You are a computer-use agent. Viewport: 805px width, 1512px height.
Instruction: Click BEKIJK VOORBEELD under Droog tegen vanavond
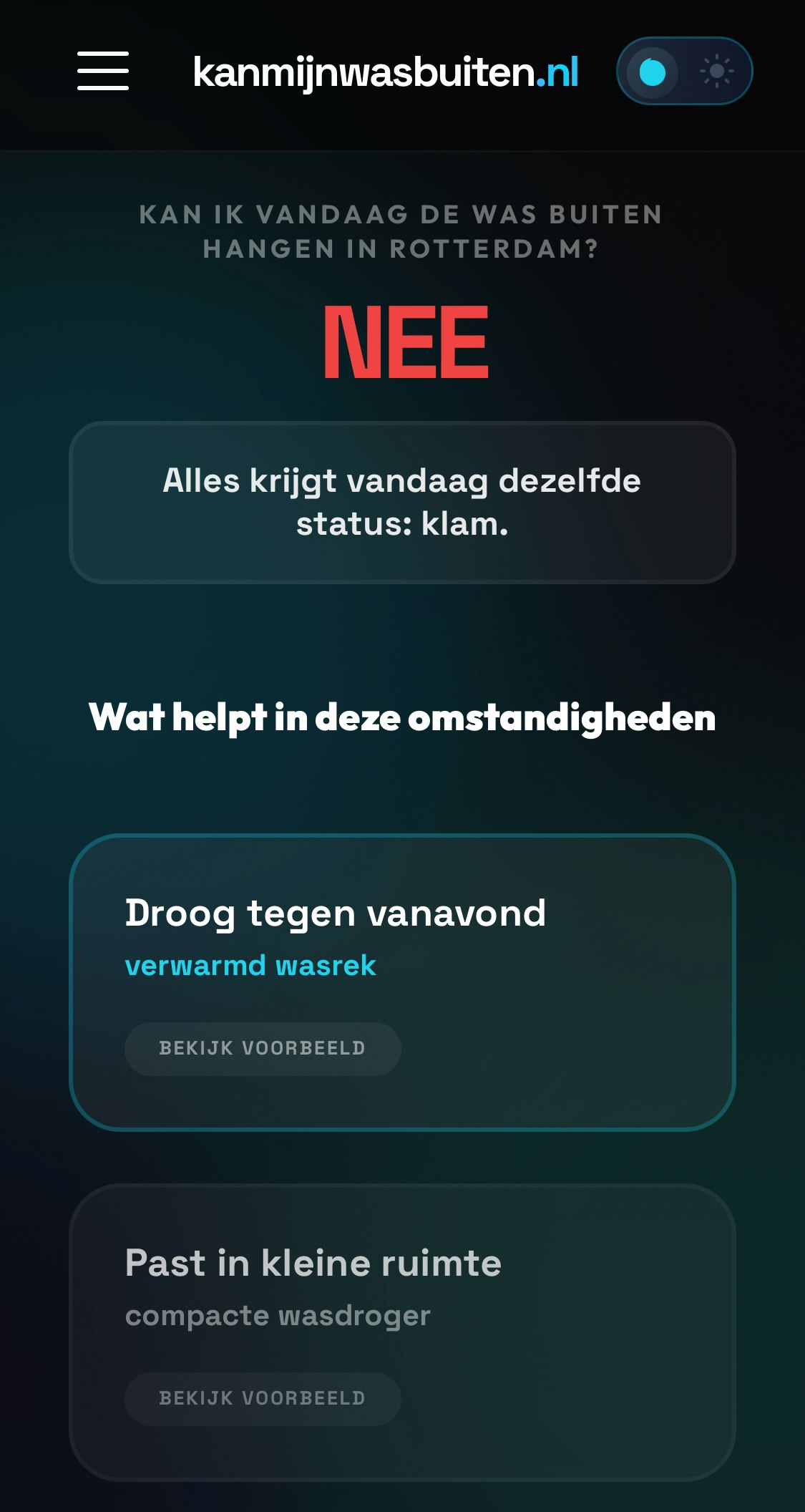pyautogui.click(x=262, y=1048)
